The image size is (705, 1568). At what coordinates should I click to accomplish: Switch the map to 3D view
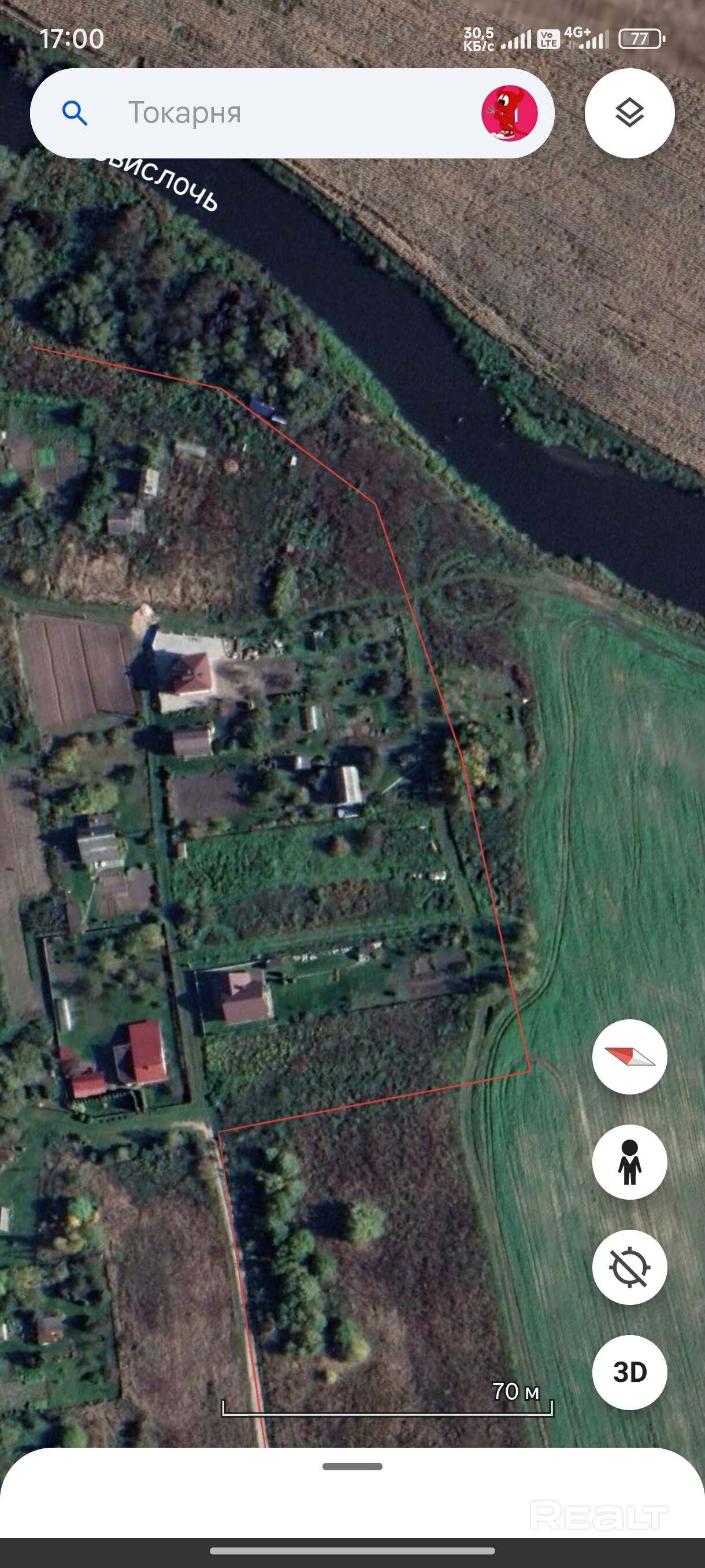pyautogui.click(x=629, y=1373)
